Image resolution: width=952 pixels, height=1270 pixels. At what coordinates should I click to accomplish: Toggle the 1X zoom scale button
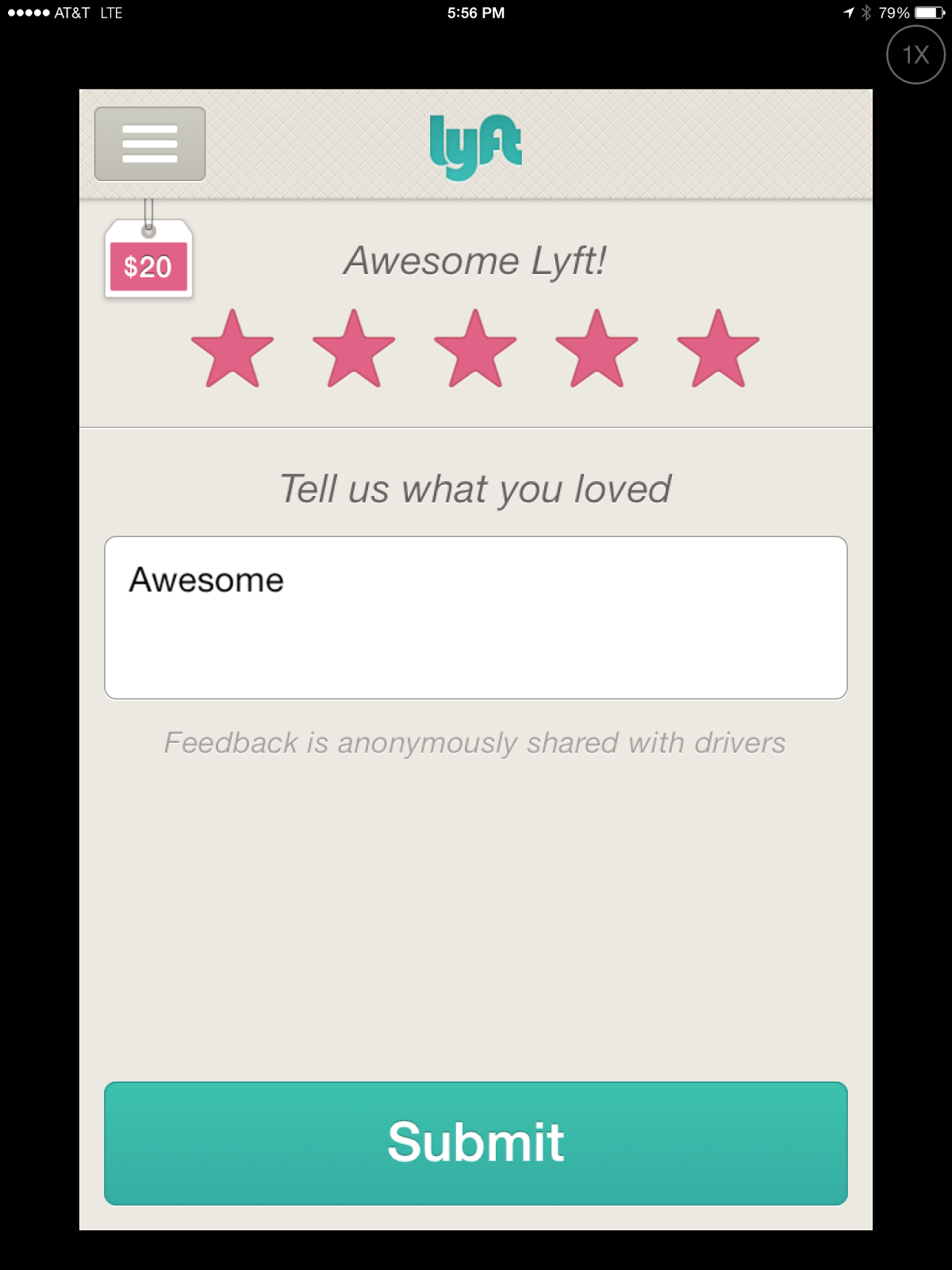[916, 55]
